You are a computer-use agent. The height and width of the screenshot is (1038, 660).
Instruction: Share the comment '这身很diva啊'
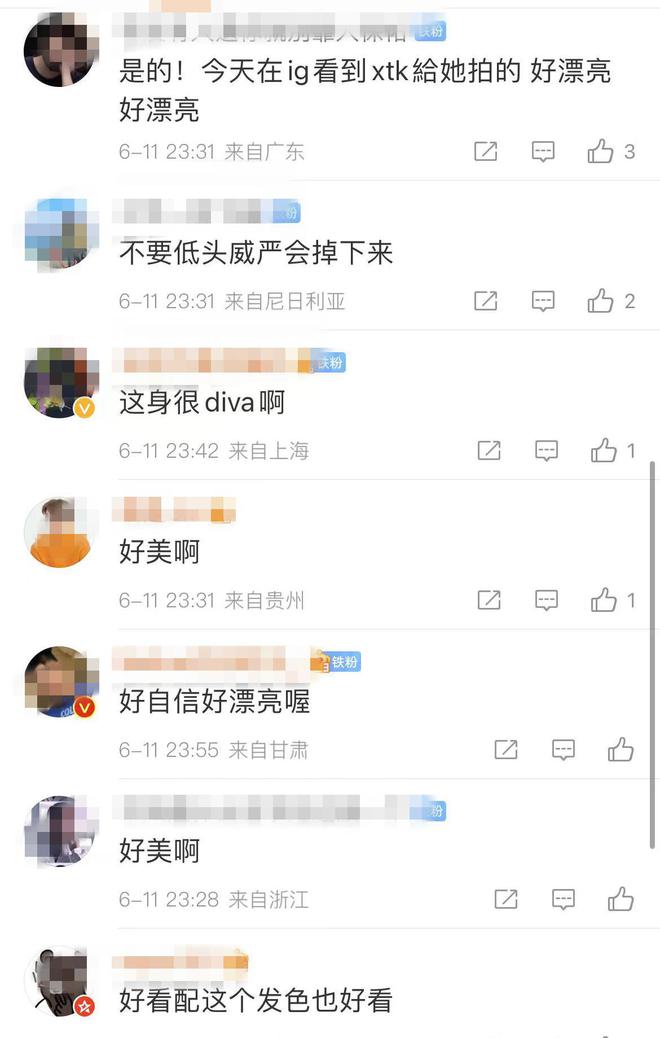point(488,451)
